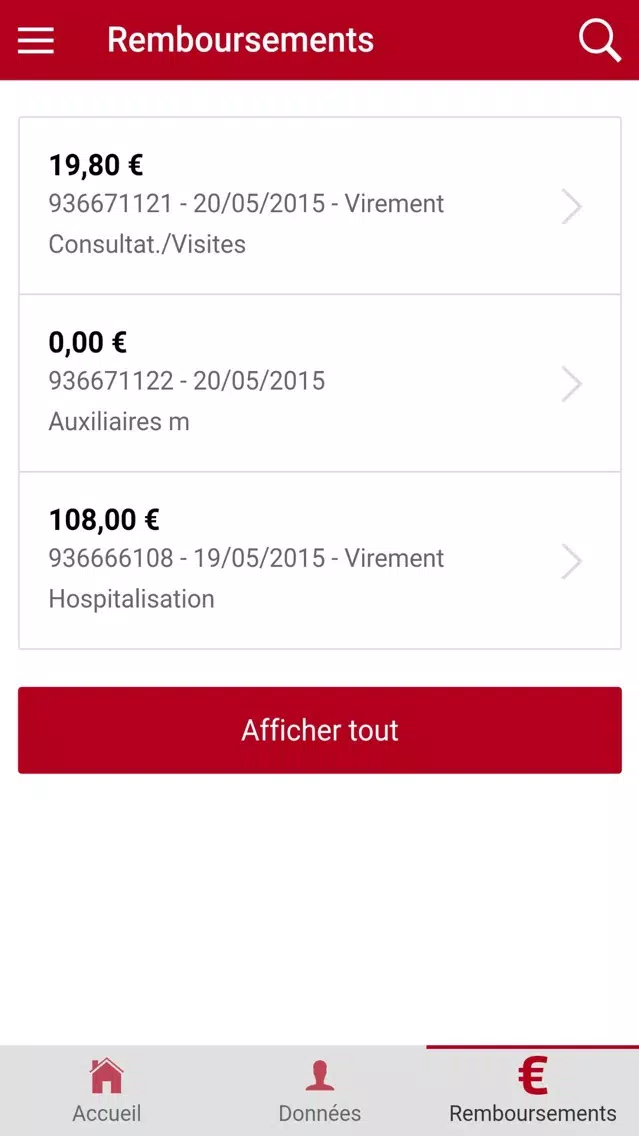Open the 19,80 € Consultat./Visites reimbursement
The height and width of the screenshot is (1136, 639).
(x=320, y=206)
